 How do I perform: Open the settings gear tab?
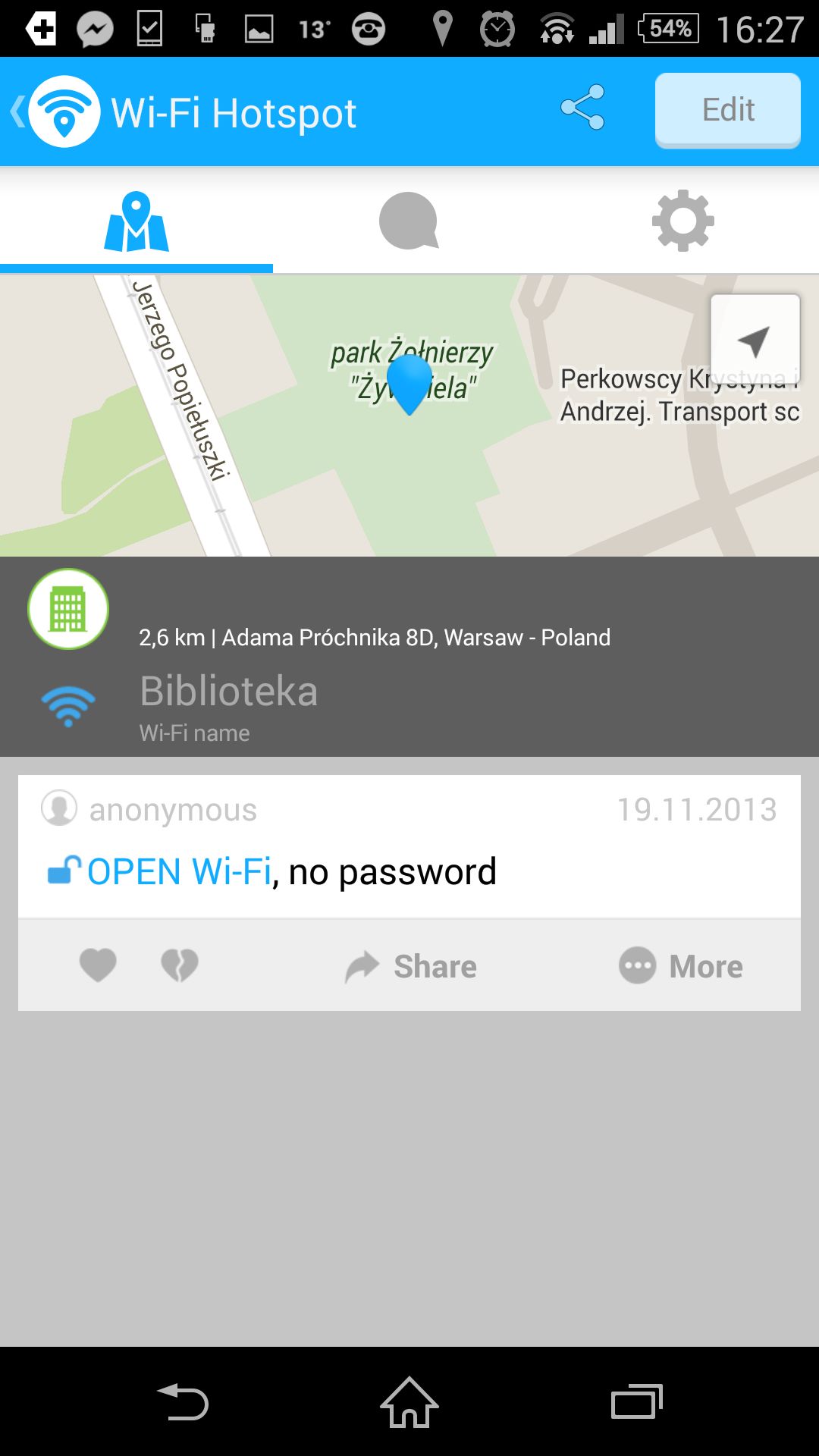tap(682, 221)
